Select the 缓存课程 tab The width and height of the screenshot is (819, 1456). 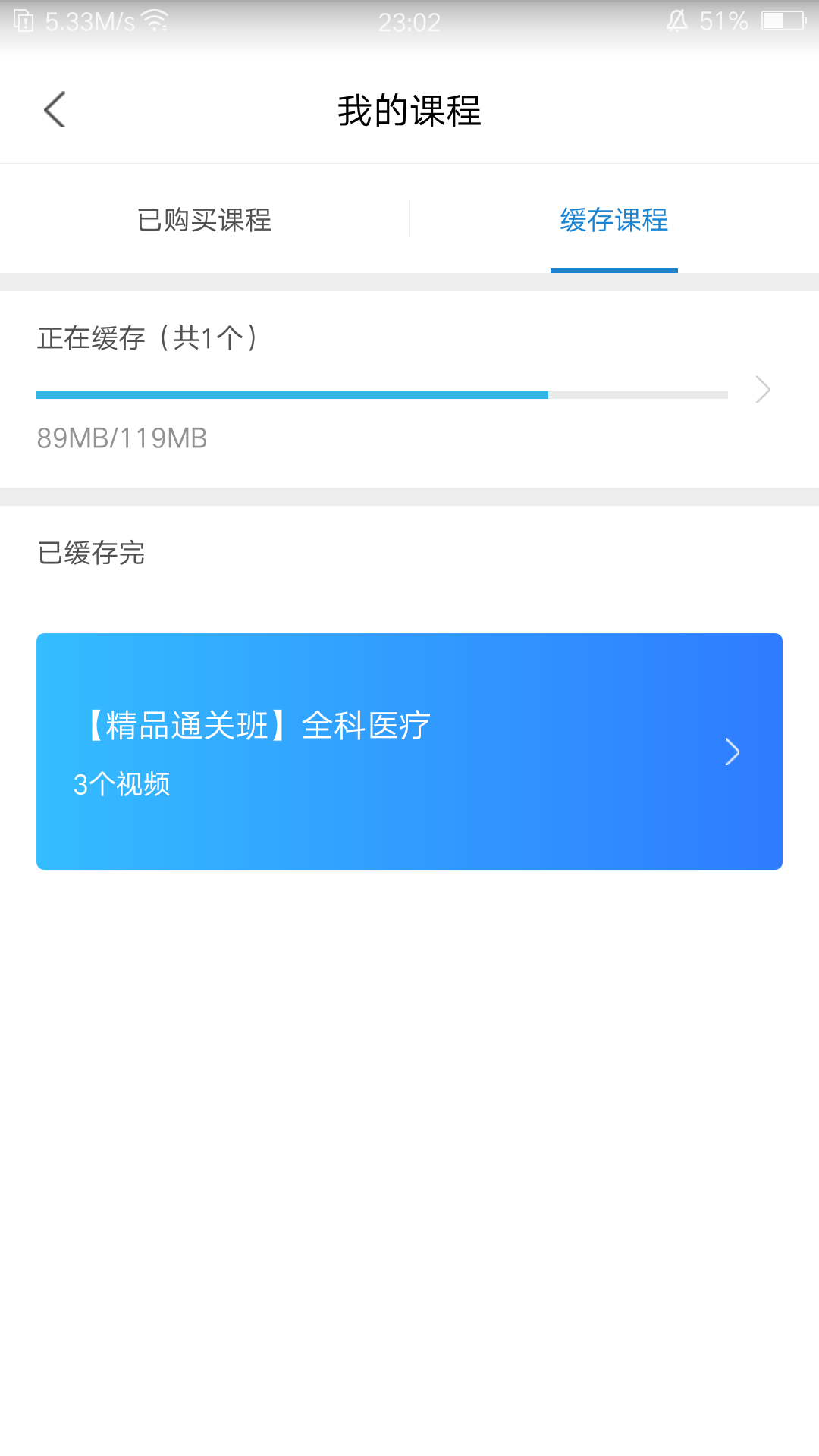click(x=613, y=220)
